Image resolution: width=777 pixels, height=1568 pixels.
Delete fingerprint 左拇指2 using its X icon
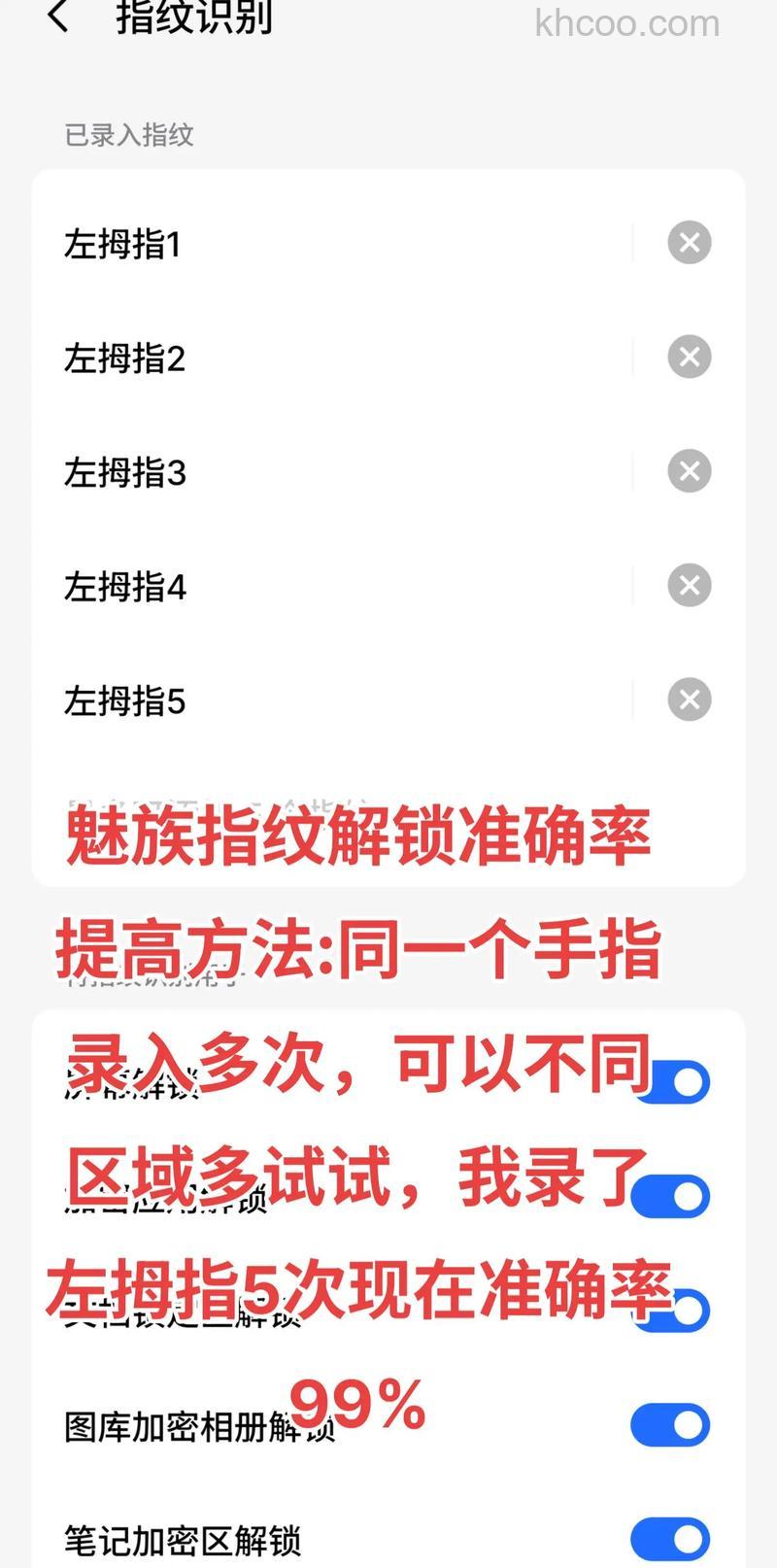pyautogui.click(x=690, y=357)
